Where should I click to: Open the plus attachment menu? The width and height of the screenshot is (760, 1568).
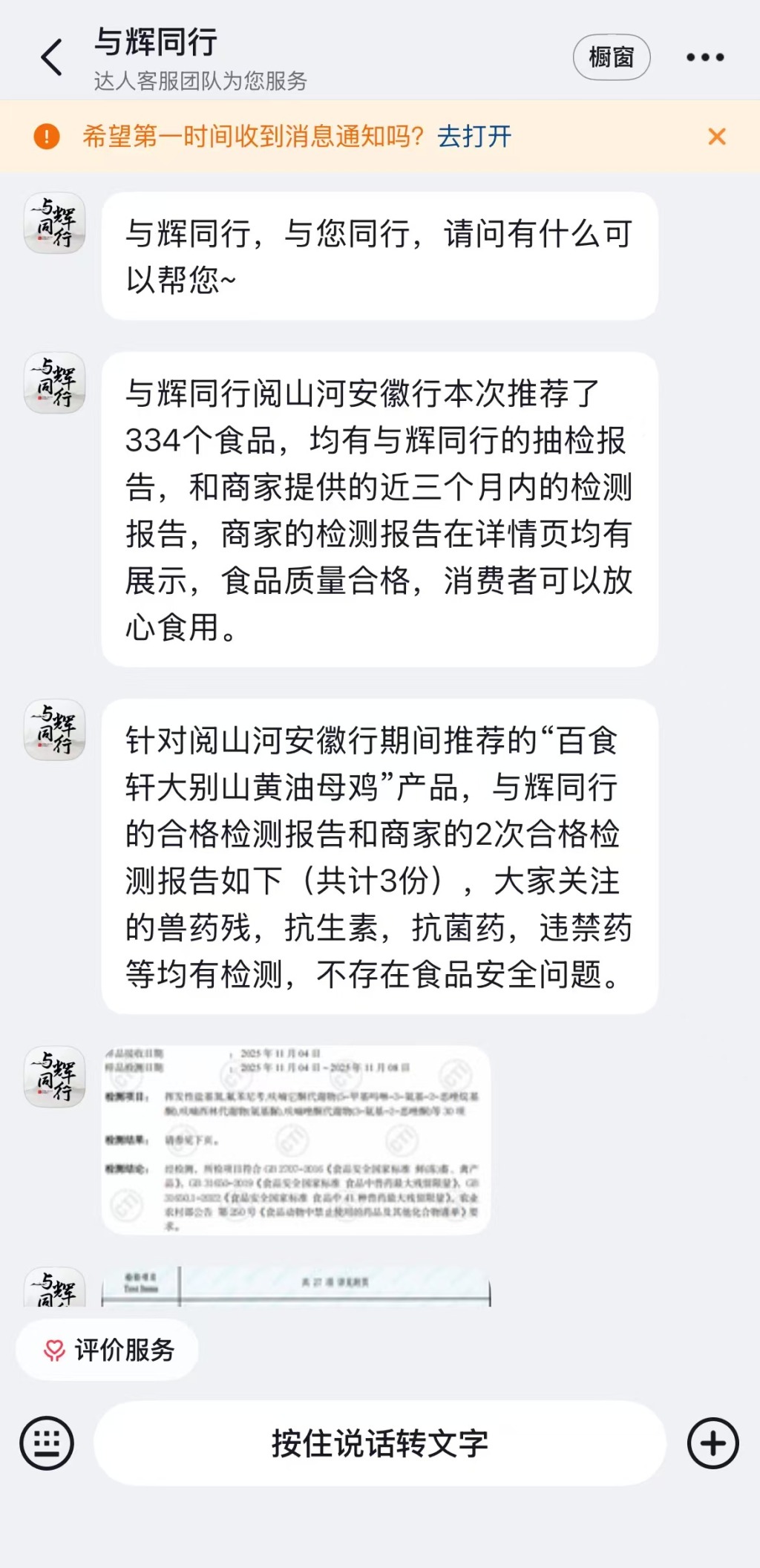coord(712,1443)
